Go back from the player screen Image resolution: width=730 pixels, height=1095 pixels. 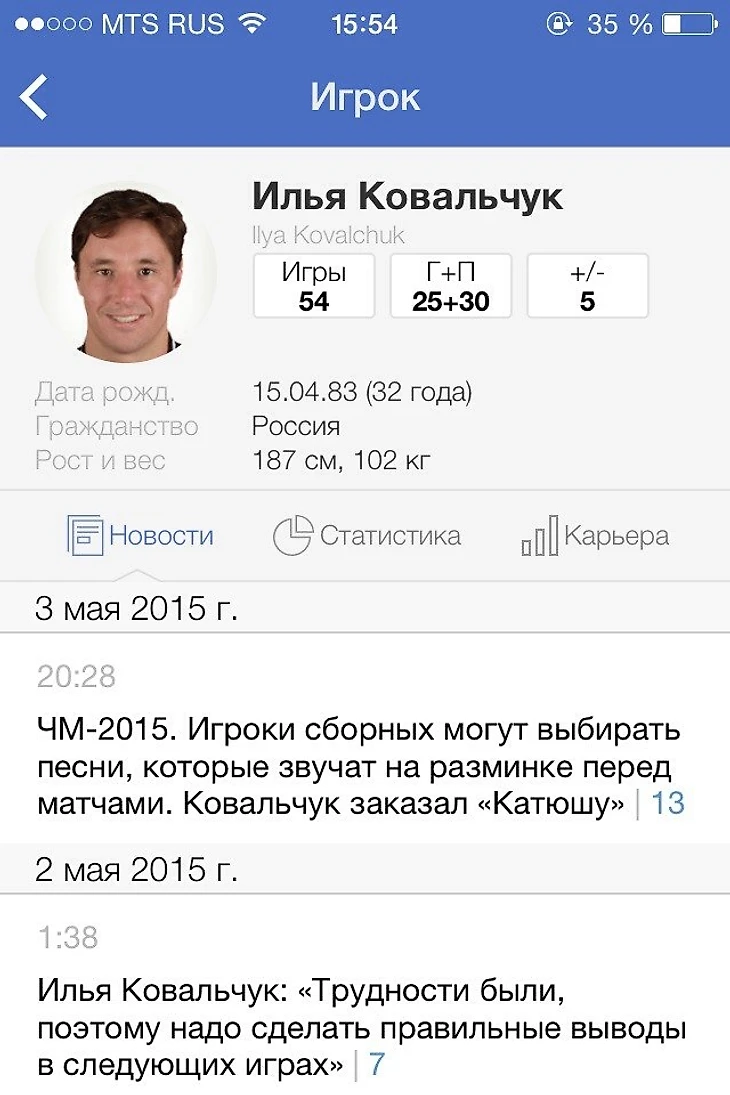point(34,98)
